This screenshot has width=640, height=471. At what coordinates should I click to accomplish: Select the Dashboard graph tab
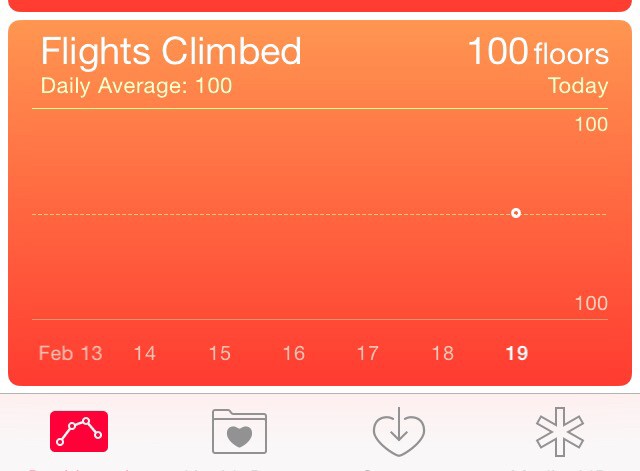point(79,433)
